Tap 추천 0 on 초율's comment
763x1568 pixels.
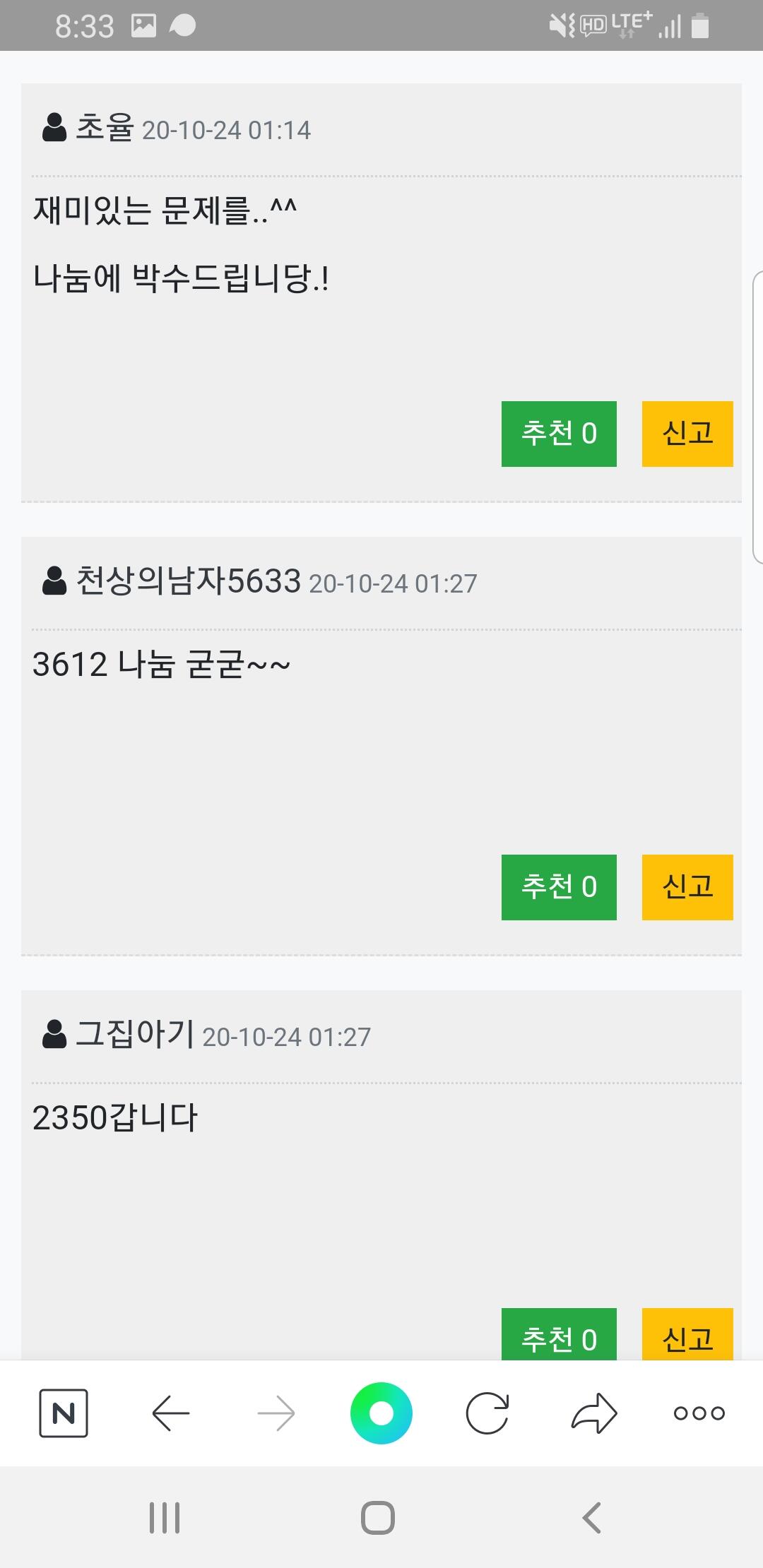pyautogui.click(x=559, y=434)
